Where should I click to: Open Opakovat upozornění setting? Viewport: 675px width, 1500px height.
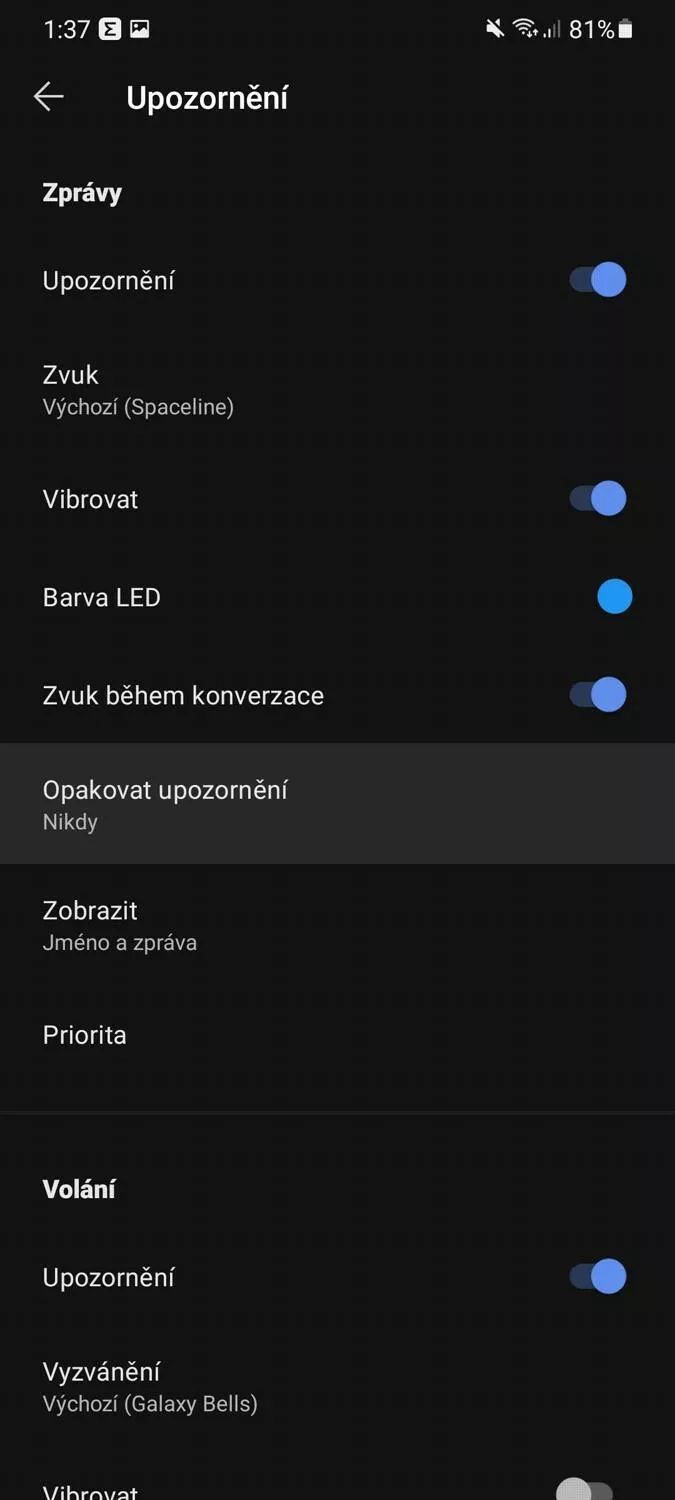337,804
